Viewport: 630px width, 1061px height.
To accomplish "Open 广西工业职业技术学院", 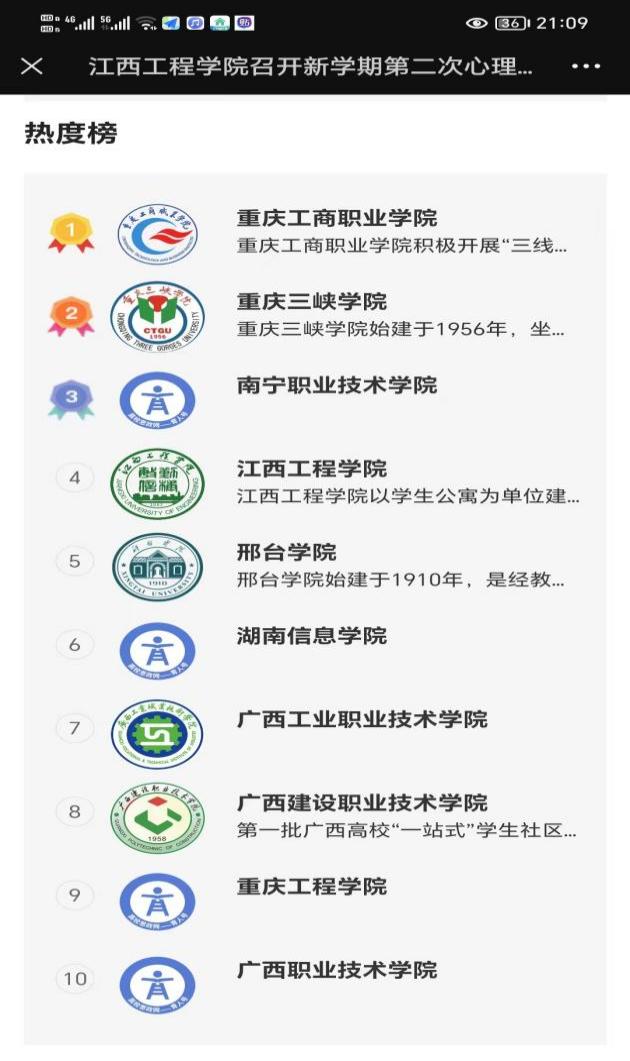I will pos(362,719).
